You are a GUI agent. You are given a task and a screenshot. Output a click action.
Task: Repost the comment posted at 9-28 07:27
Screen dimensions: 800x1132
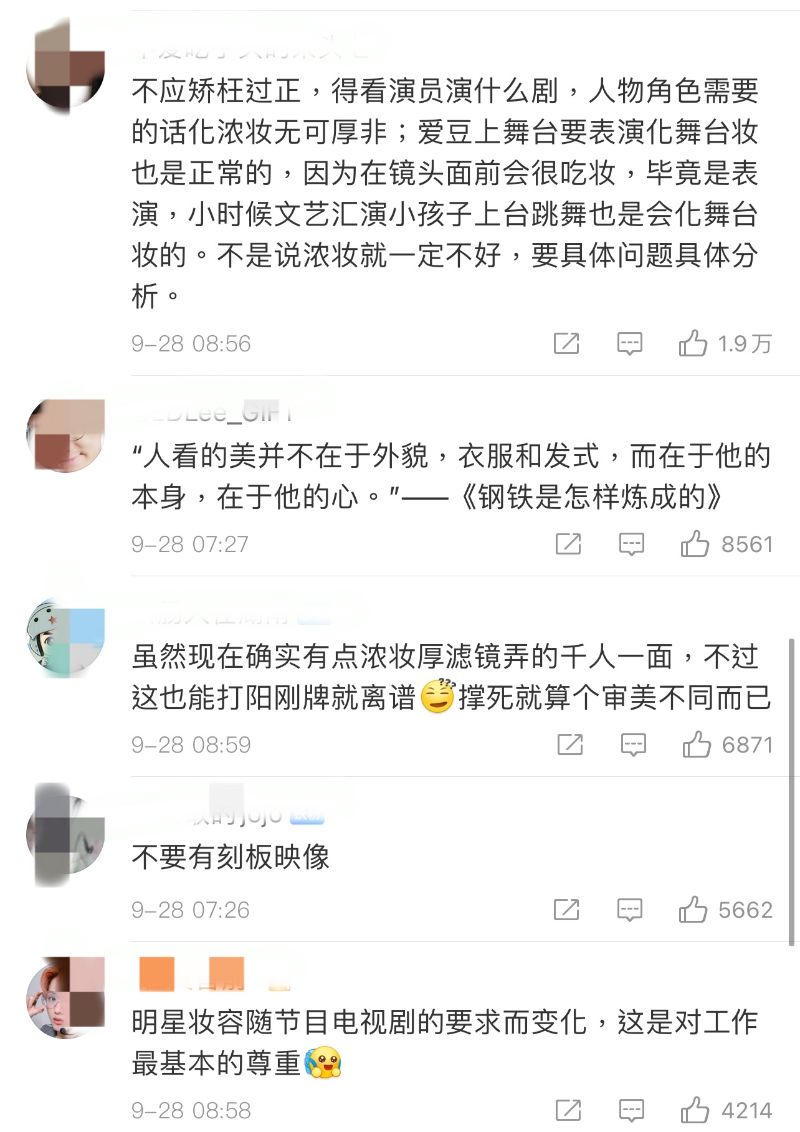[567, 544]
